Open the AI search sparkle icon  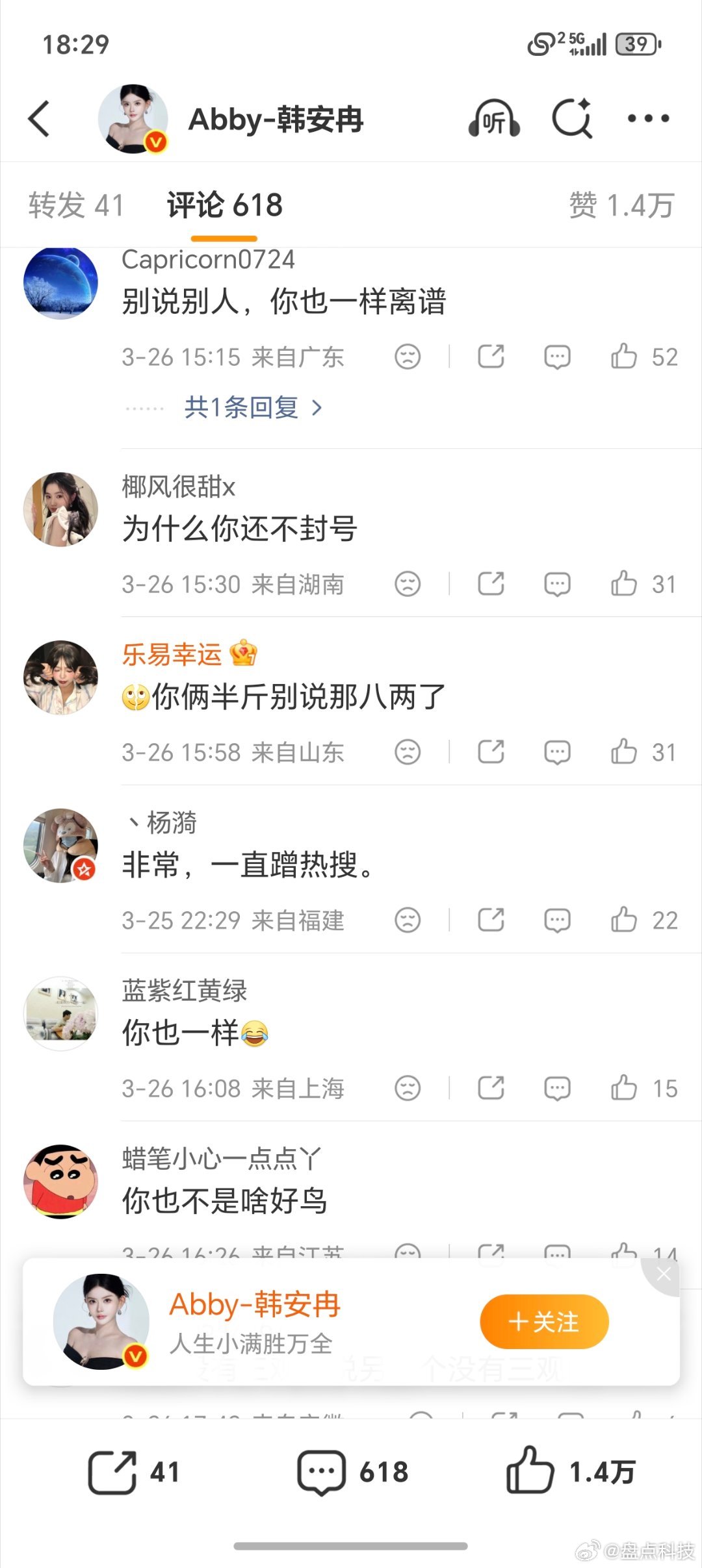(x=571, y=119)
